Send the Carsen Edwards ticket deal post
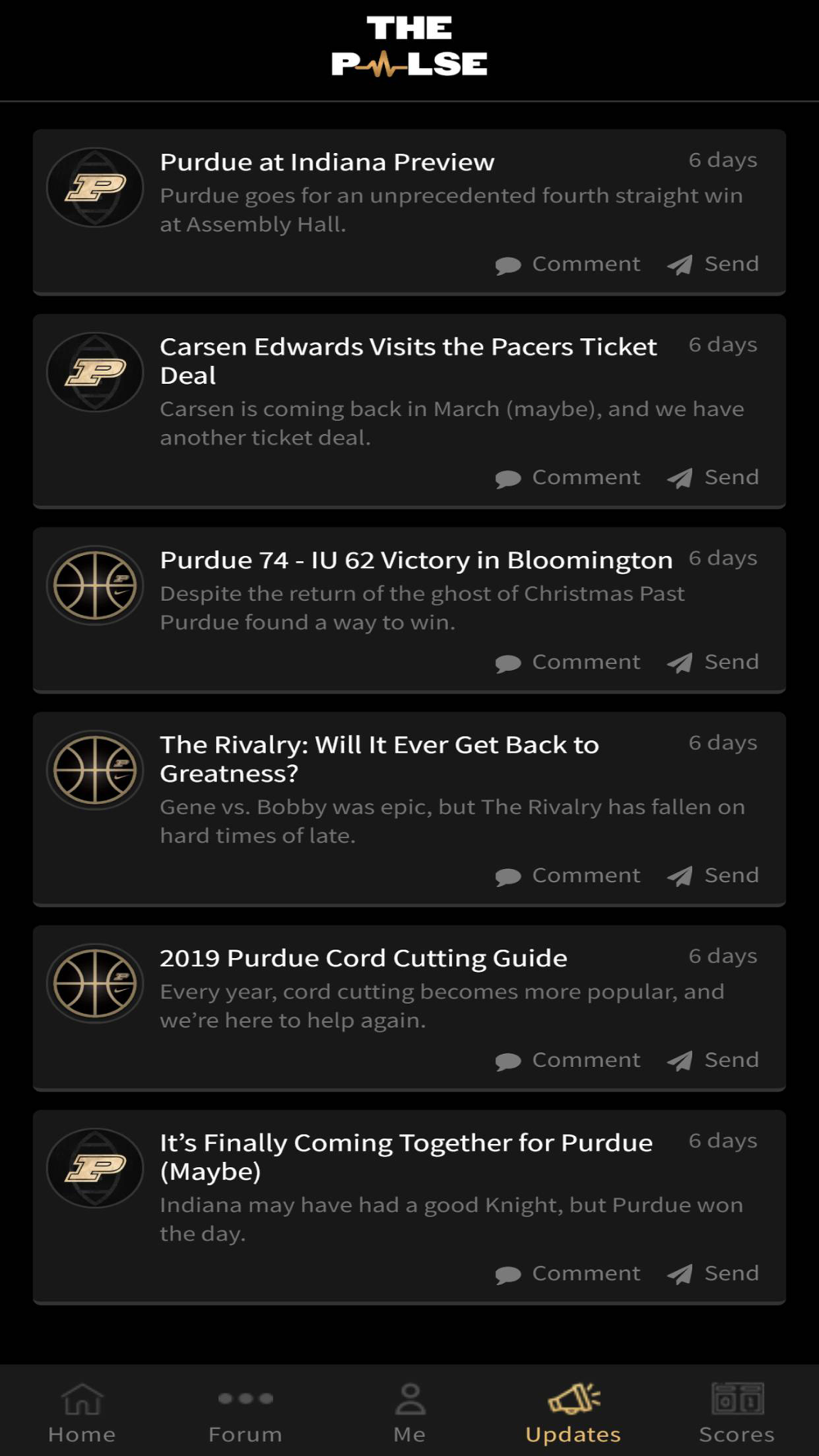819x1456 pixels. pyautogui.click(x=713, y=477)
